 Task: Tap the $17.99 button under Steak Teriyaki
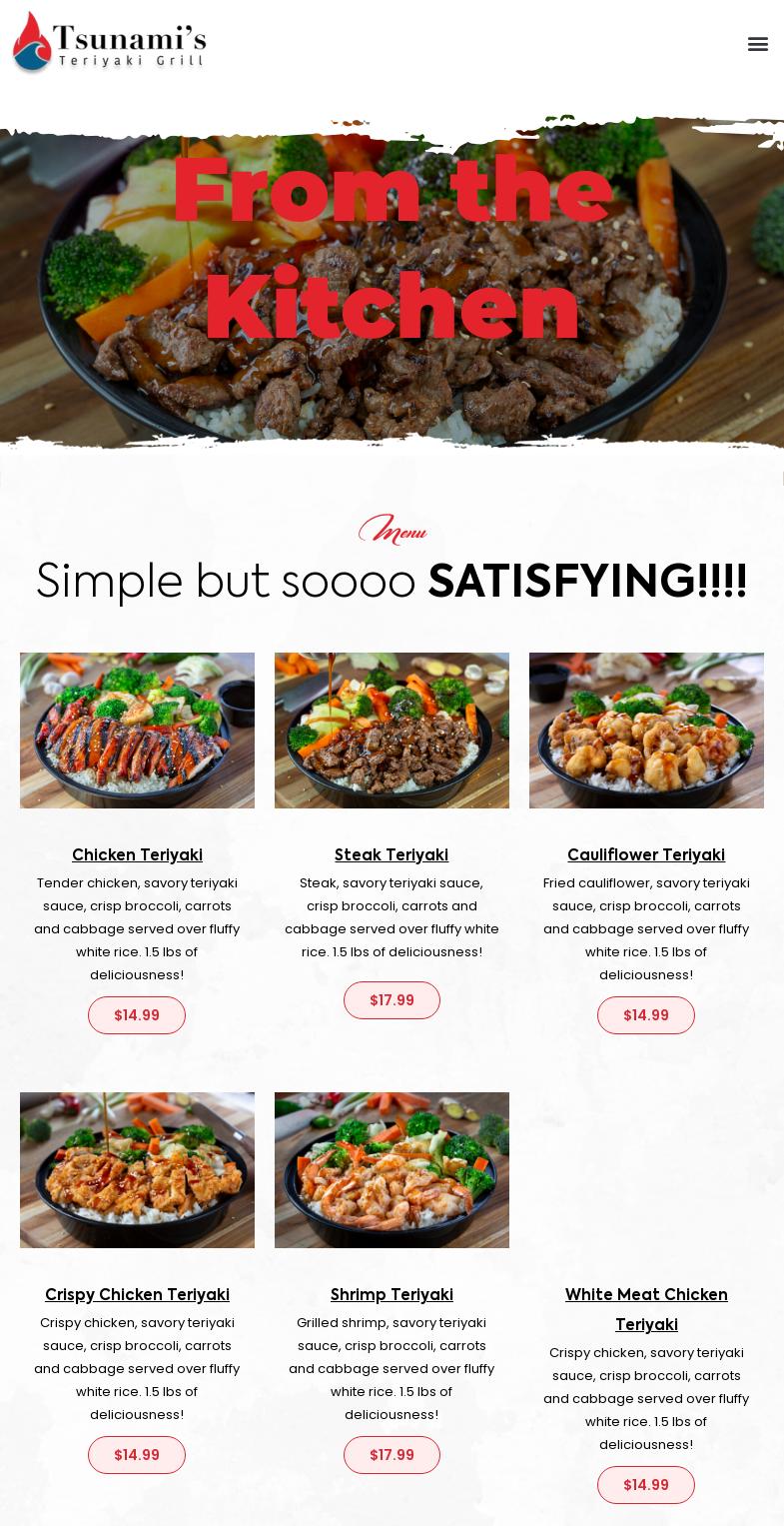392,1000
